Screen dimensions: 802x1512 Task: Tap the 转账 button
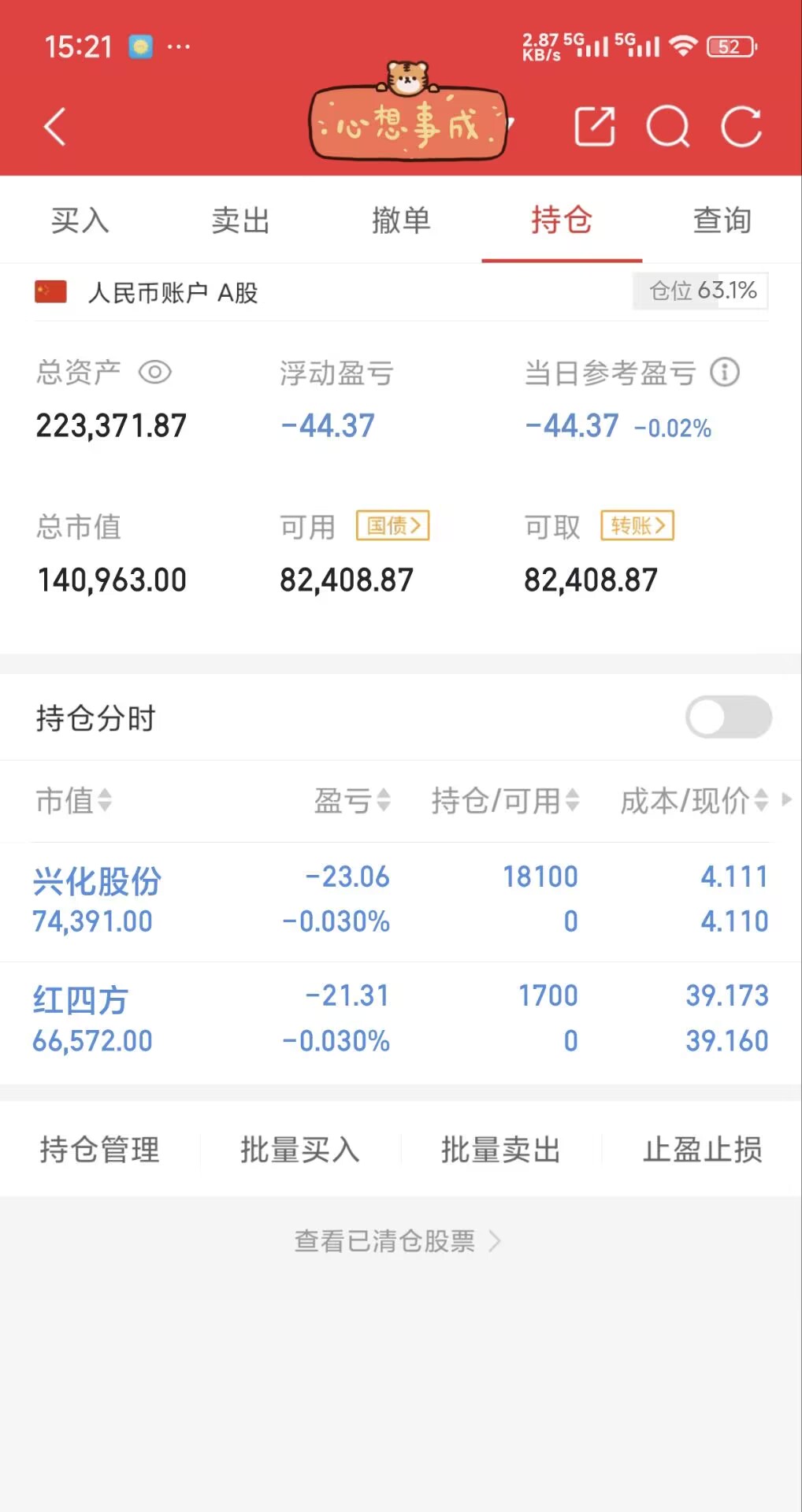[x=637, y=525]
